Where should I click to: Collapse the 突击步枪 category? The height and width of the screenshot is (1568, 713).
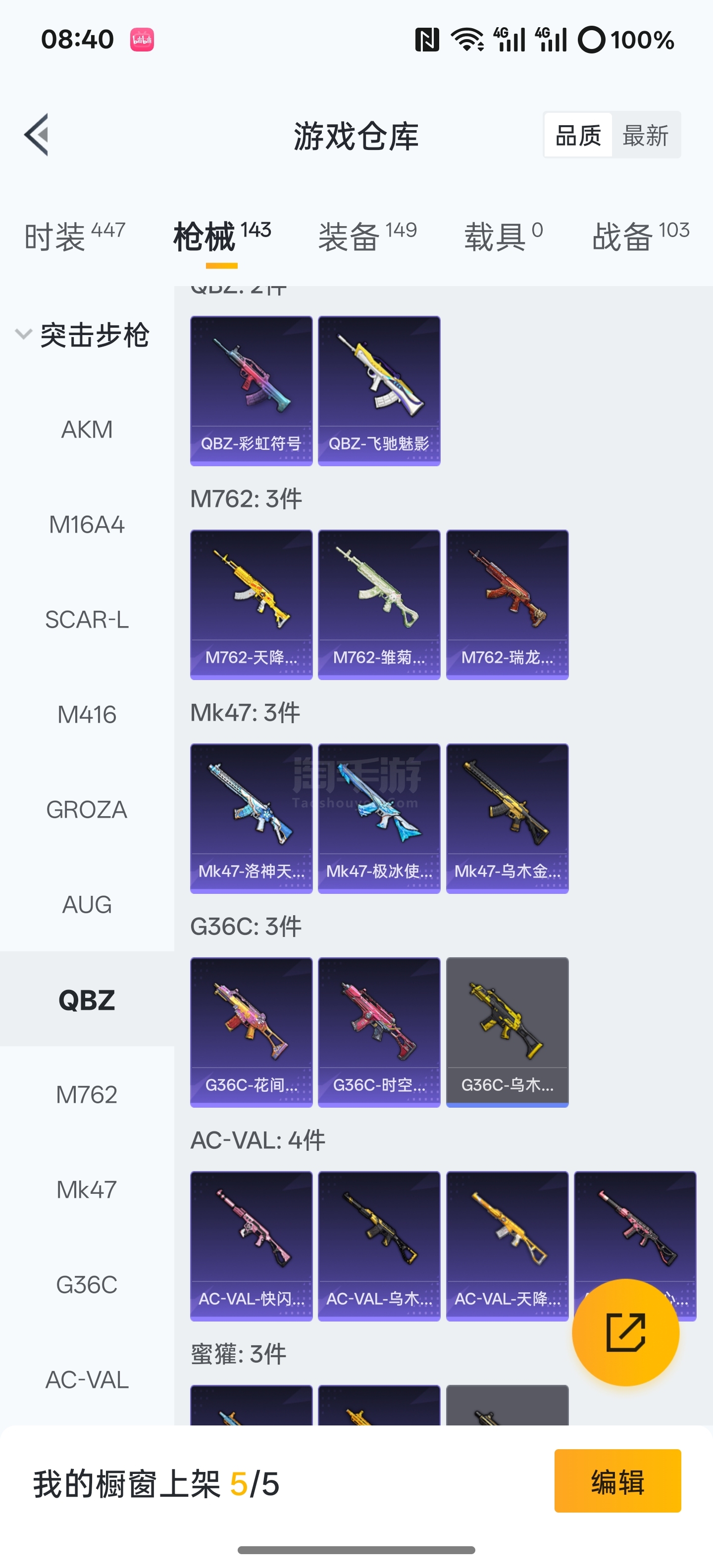point(82,335)
